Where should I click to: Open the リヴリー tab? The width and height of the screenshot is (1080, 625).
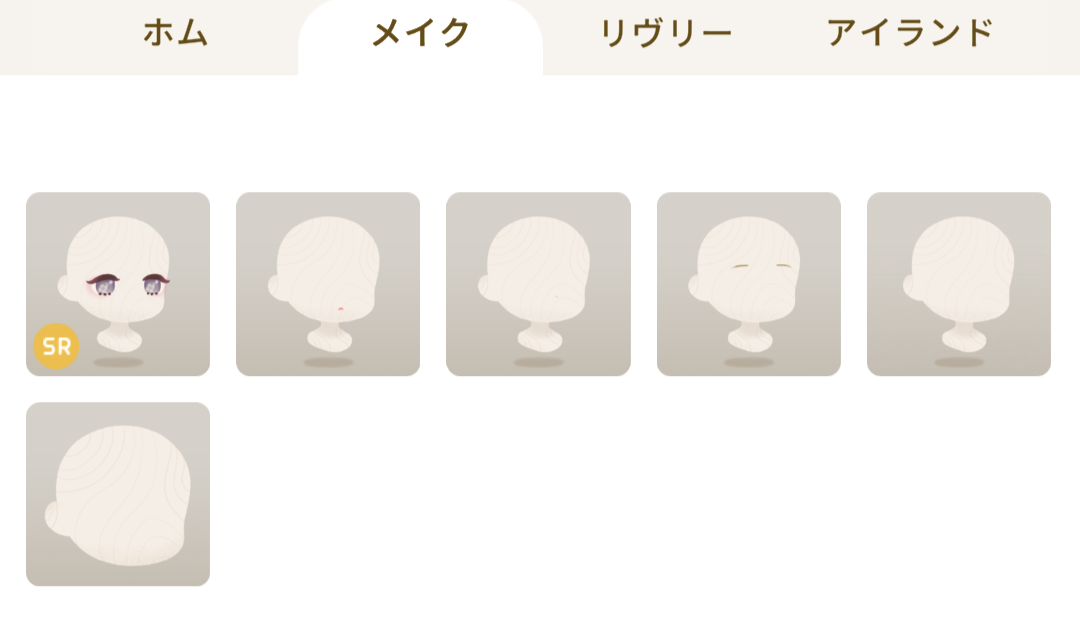pyautogui.click(x=665, y=34)
